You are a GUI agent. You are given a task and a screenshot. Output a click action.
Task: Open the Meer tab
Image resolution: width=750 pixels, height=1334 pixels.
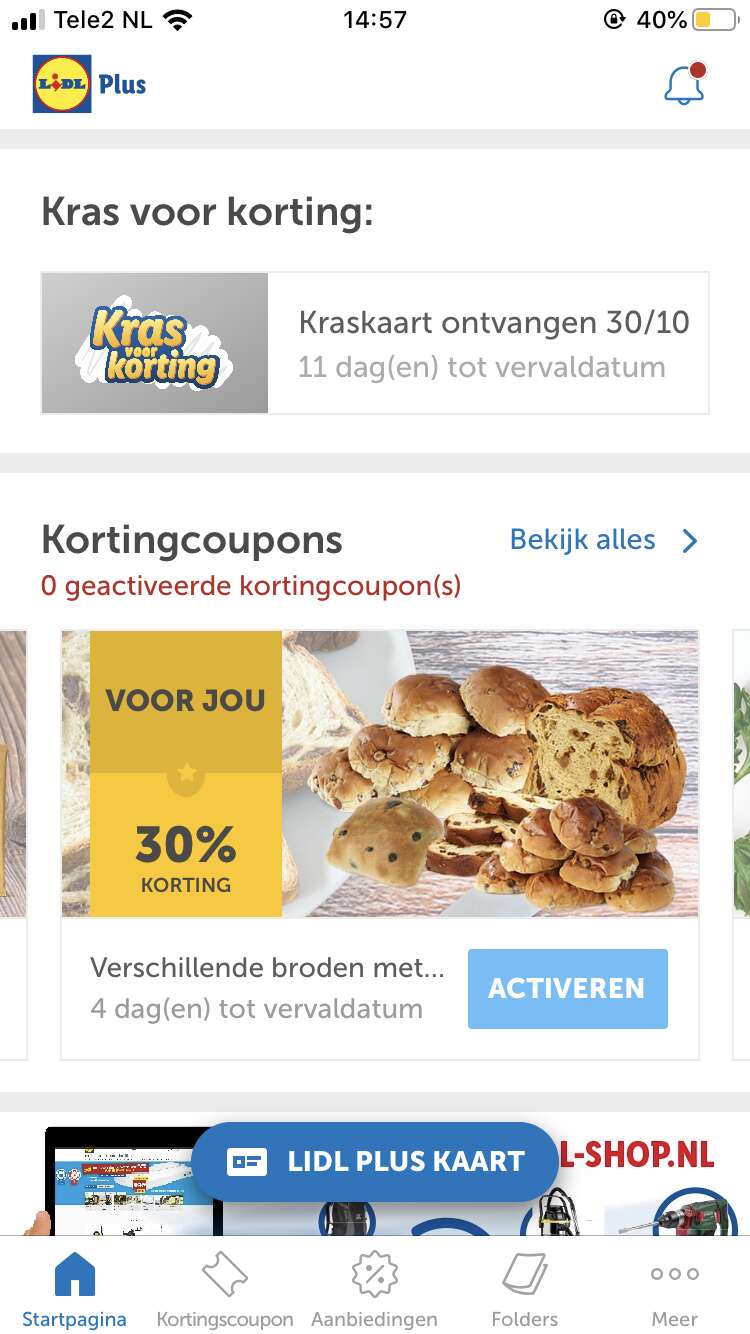coord(675,1290)
